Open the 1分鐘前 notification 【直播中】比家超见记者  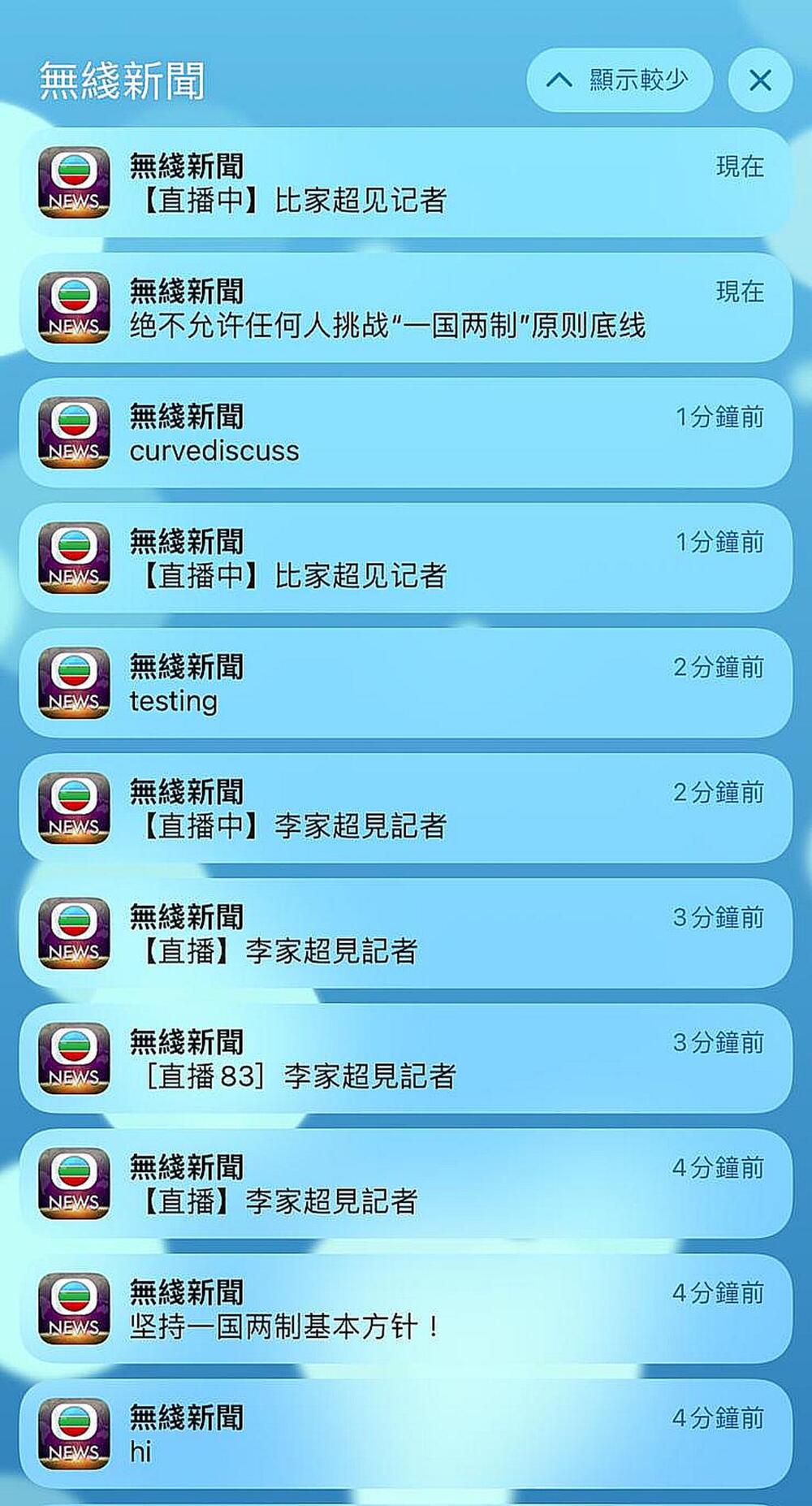[x=406, y=558]
